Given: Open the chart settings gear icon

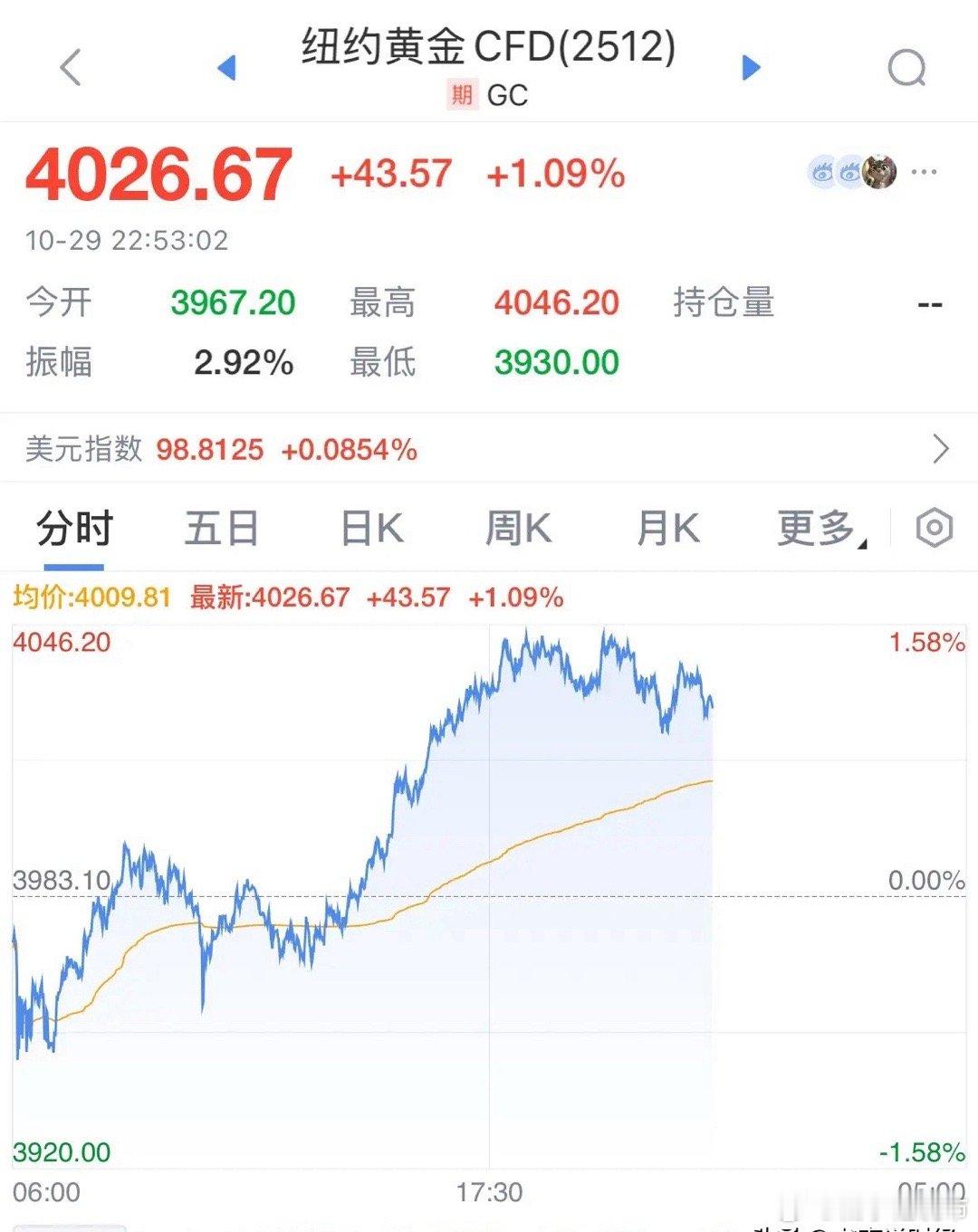Looking at the screenshot, I should [x=935, y=526].
